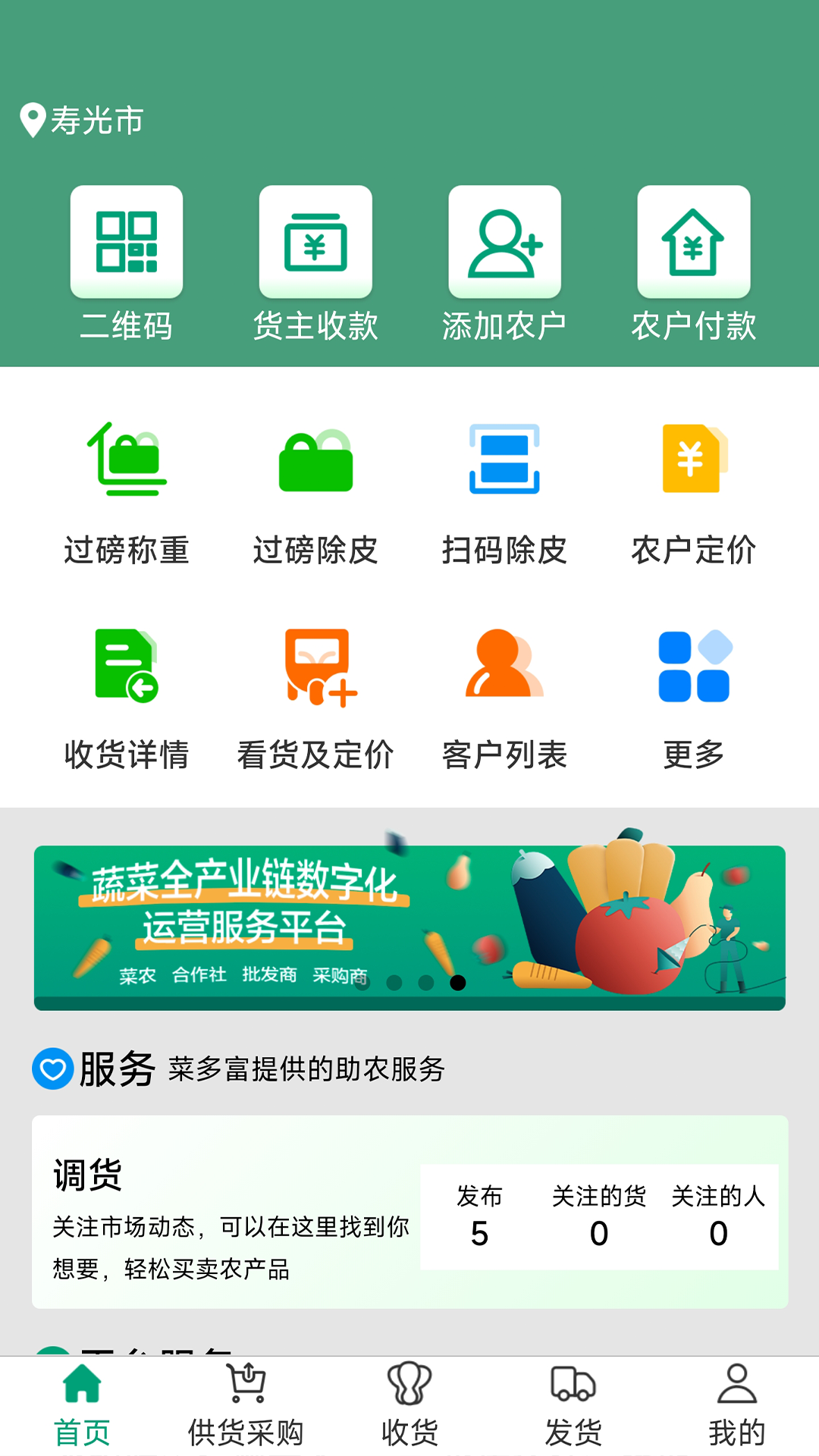Open 客户列表 customer list

tap(504, 698)
